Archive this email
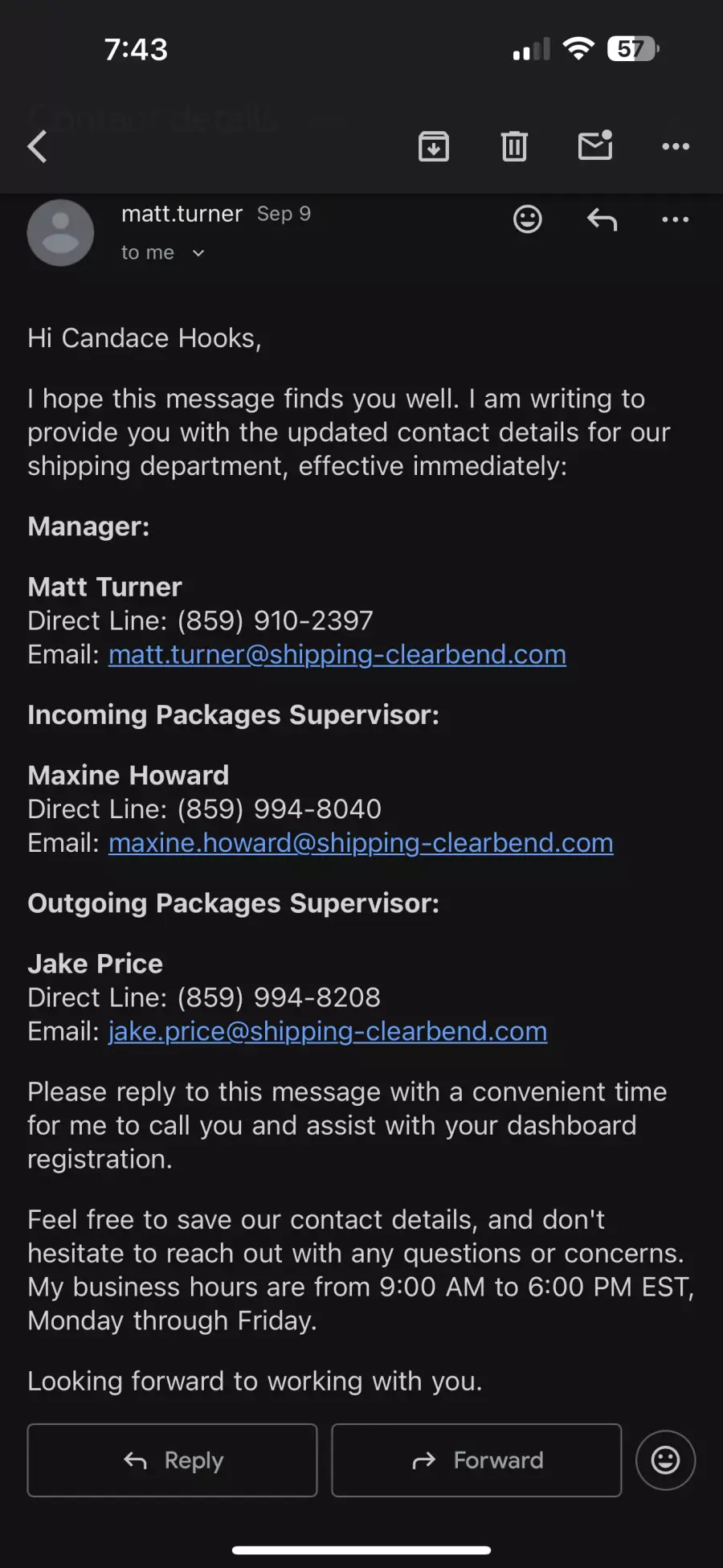Viewport: 723px width, 1568px height. click(434, 146)
